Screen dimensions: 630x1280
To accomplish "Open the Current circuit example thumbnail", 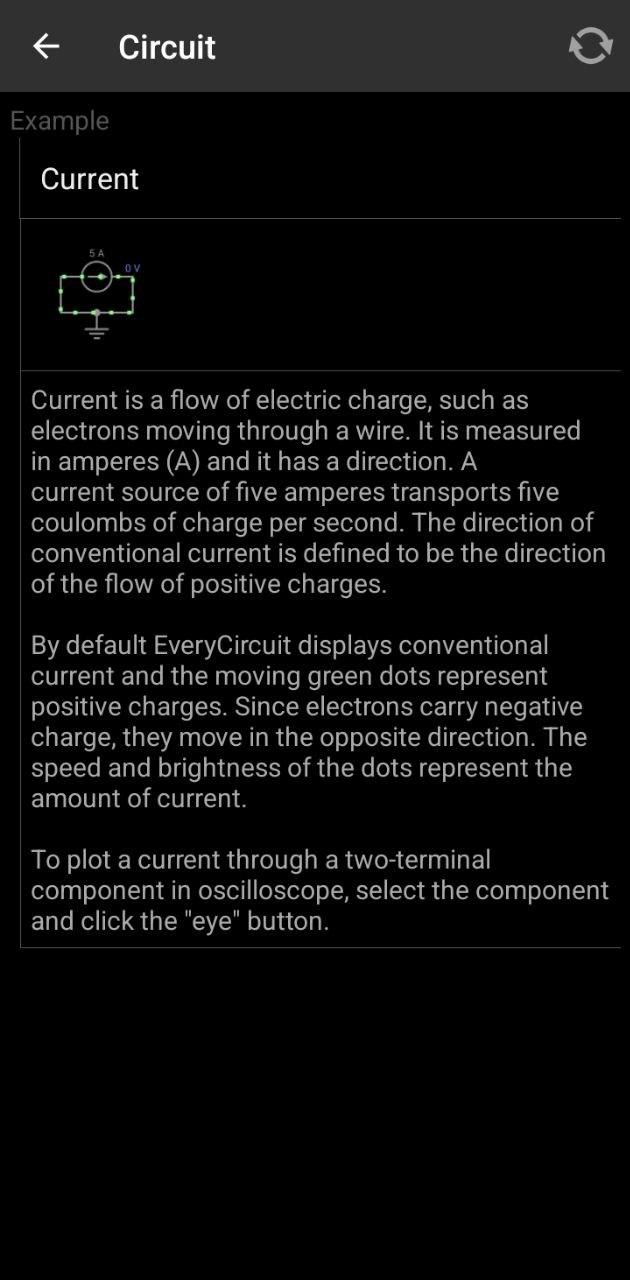I will [97, 293].
